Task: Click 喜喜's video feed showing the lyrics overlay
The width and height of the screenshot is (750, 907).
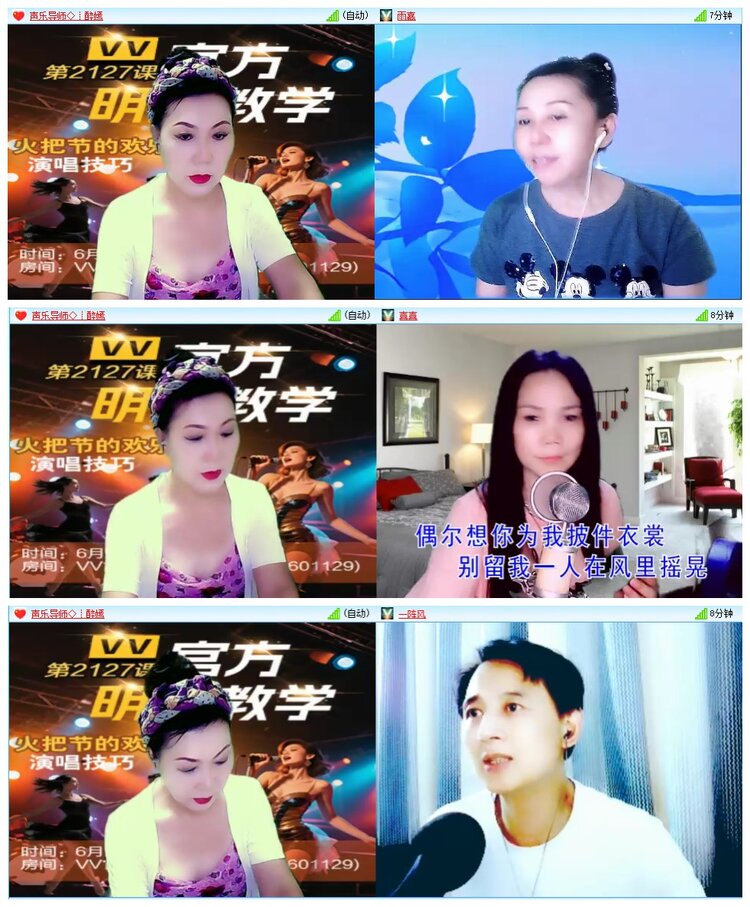Action: click(560, 460)
